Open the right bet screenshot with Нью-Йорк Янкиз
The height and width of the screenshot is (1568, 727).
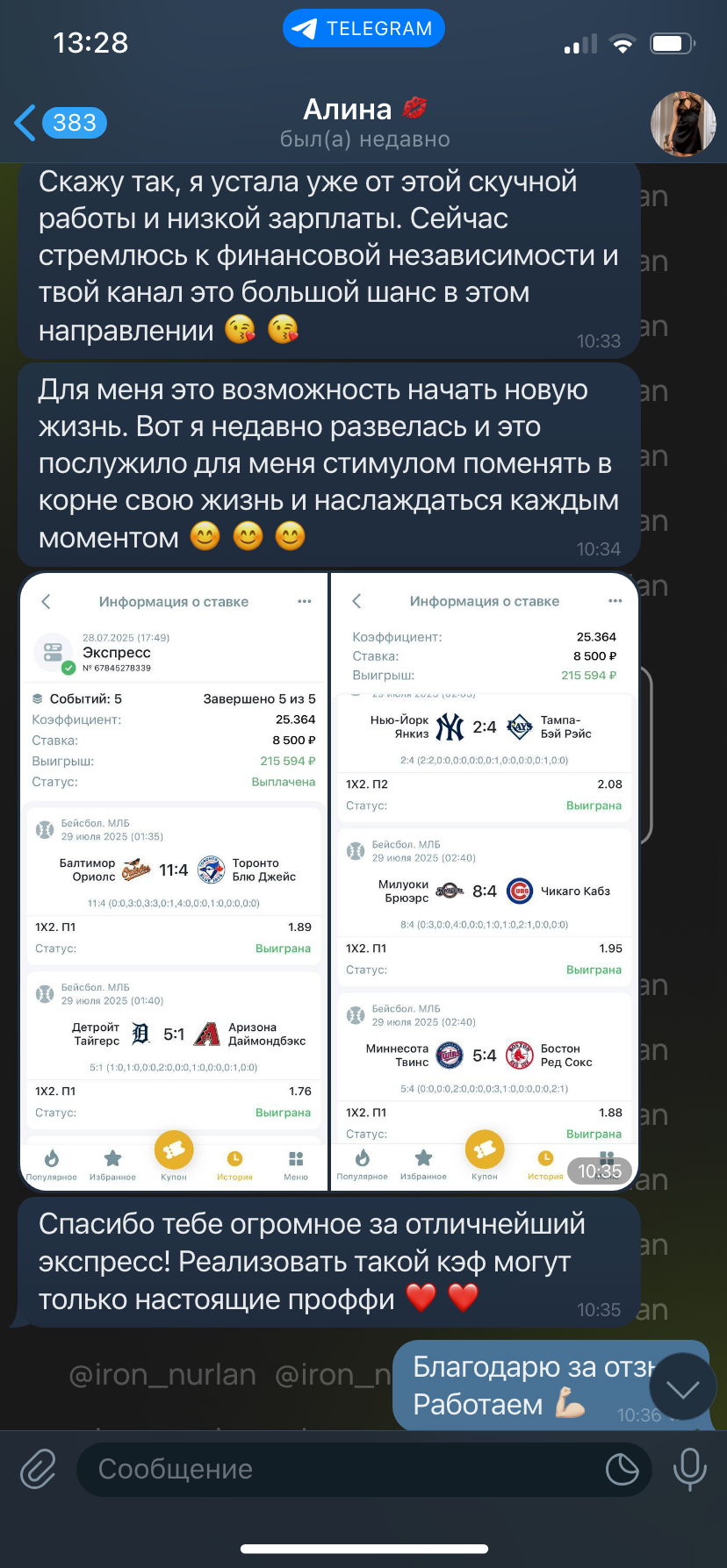[485, 882]
